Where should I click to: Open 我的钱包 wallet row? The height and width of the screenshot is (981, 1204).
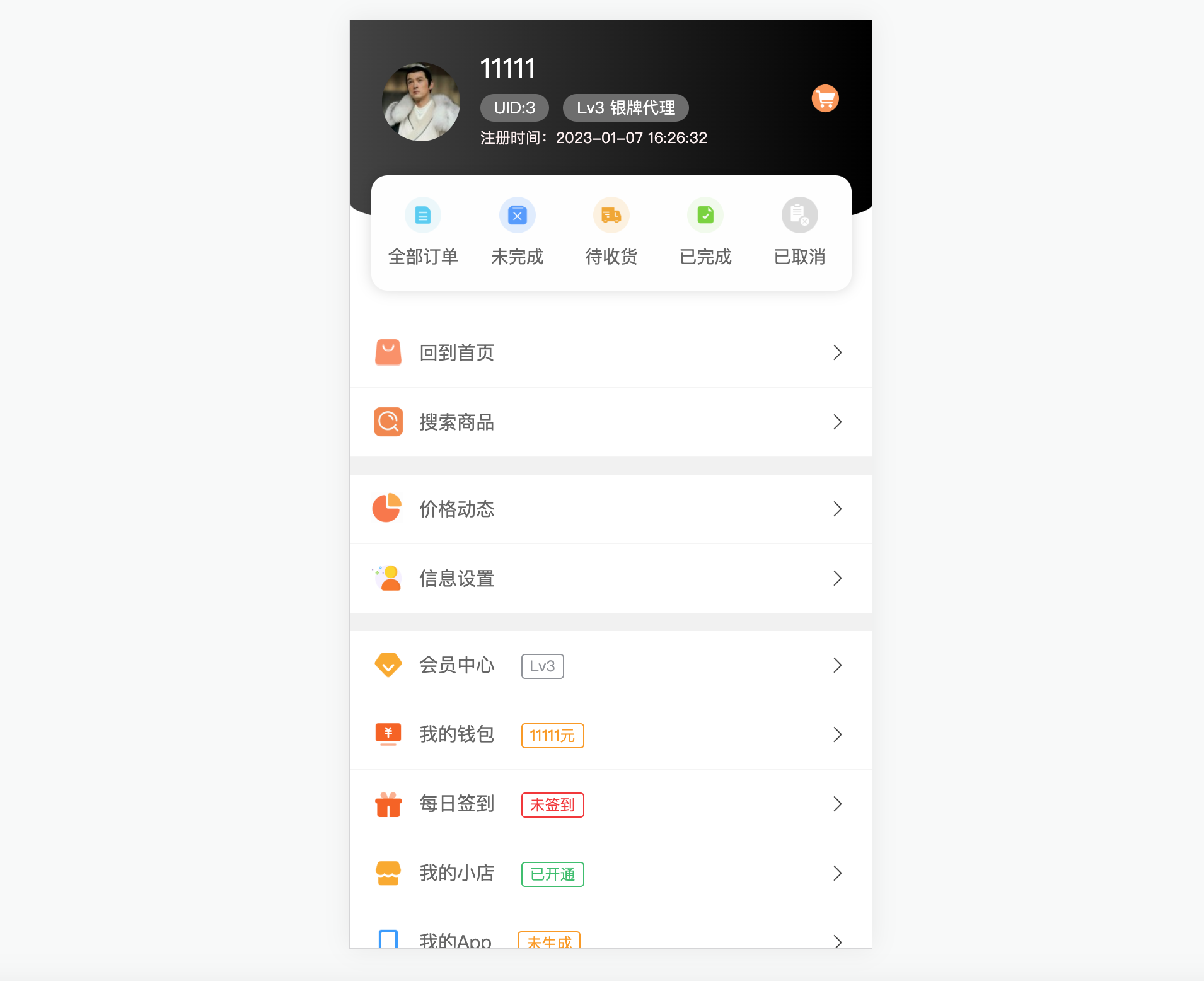click(x=610, y=735)
